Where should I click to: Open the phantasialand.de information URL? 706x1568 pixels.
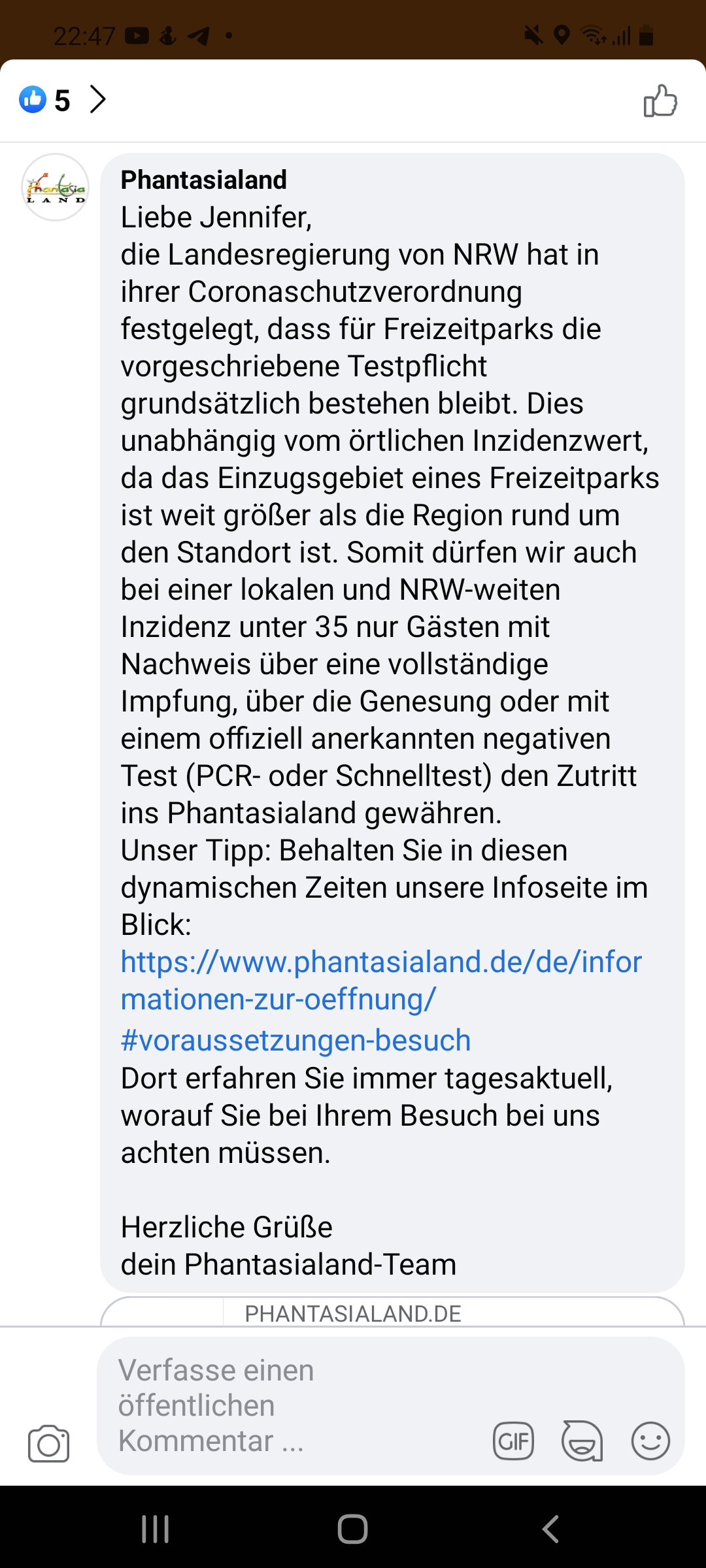tap(381, 1000)
